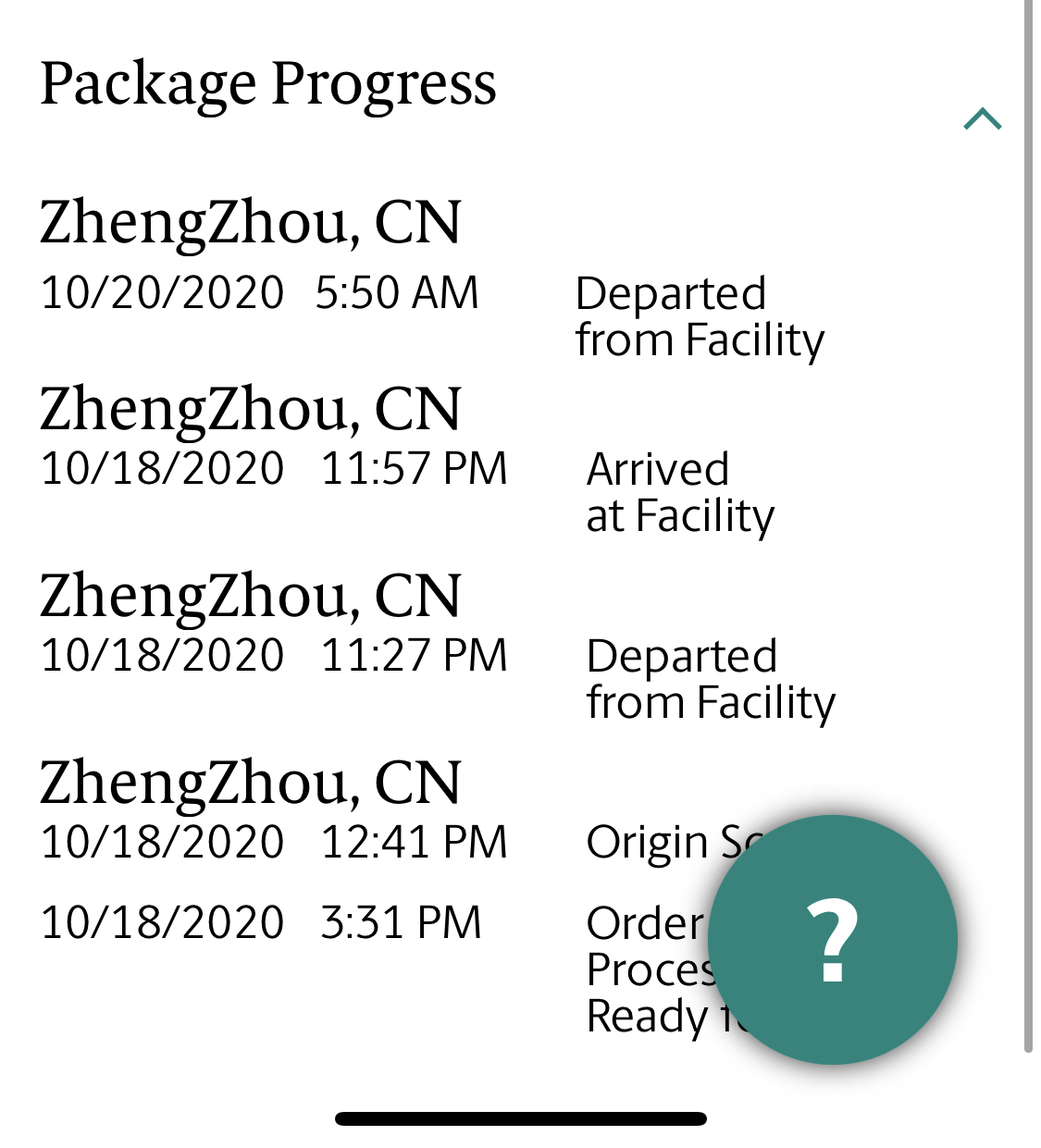Open the help question mark button
The height and width of the screenshot is (1148, 1041).
(x=832, y=940)
